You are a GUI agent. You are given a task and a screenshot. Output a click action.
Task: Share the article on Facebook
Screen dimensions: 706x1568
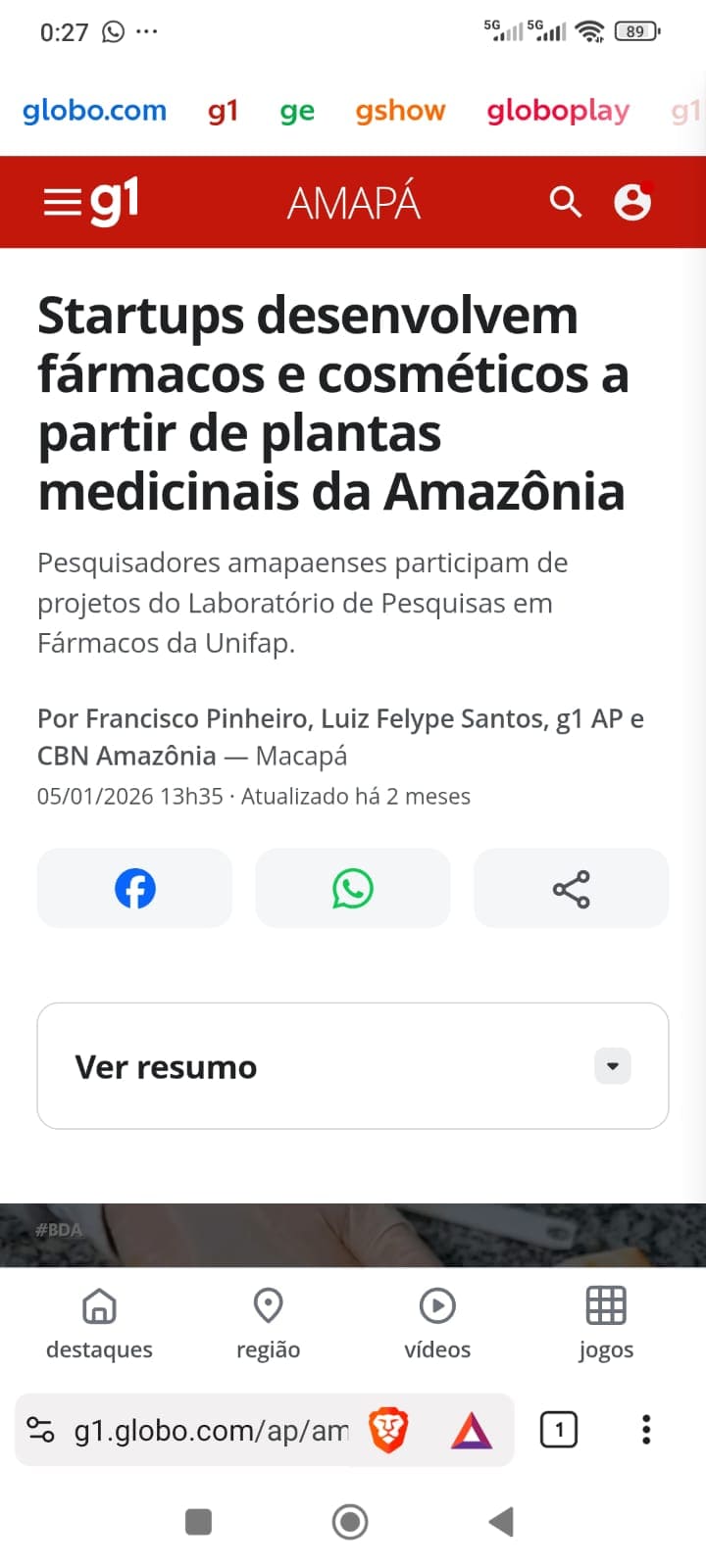point(134,888)
